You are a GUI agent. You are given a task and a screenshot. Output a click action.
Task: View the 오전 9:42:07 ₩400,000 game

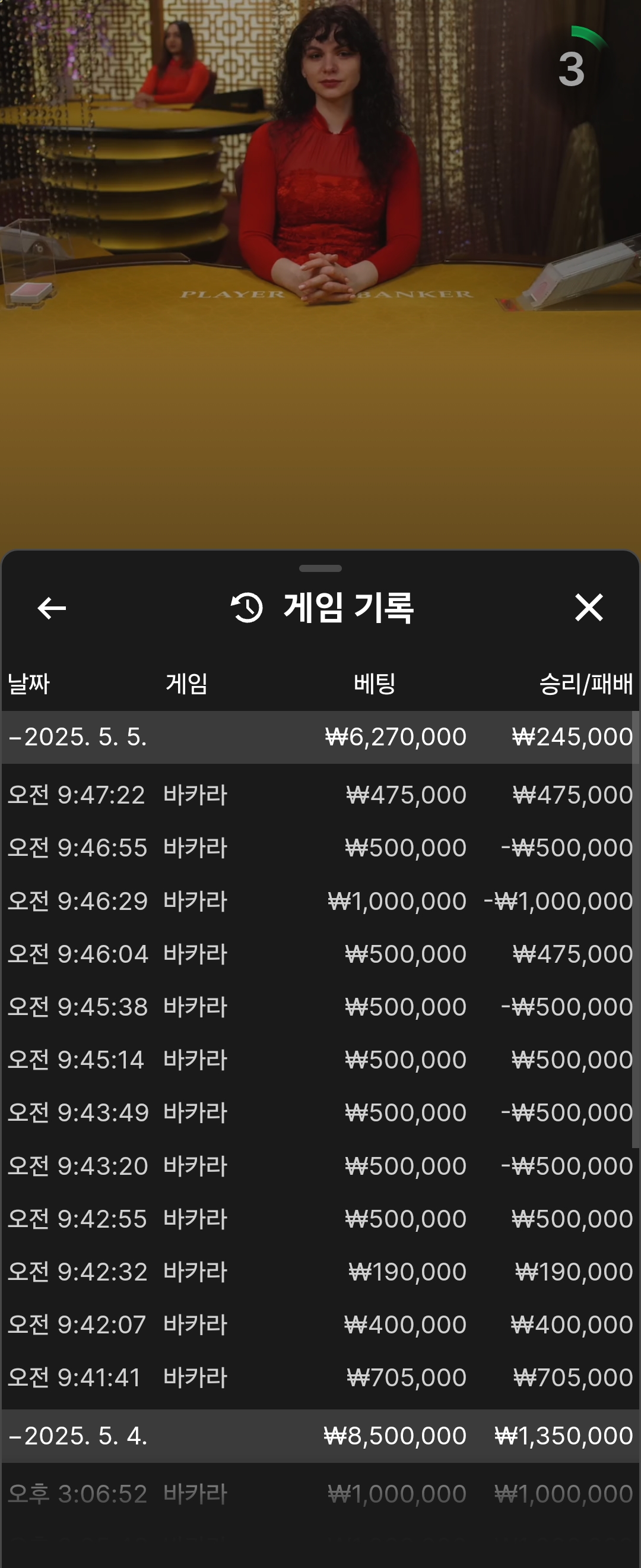319,1325
